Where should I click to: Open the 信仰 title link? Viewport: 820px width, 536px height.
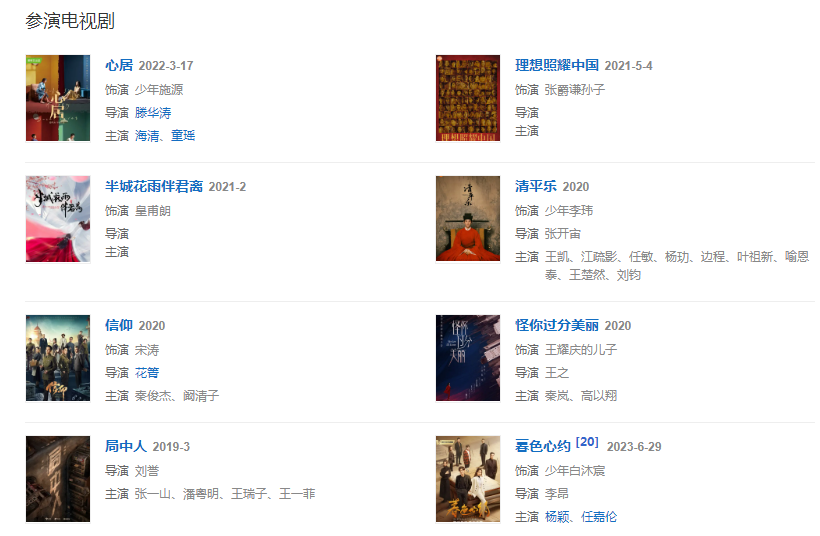pyautogui.click(x=118, y=326)
